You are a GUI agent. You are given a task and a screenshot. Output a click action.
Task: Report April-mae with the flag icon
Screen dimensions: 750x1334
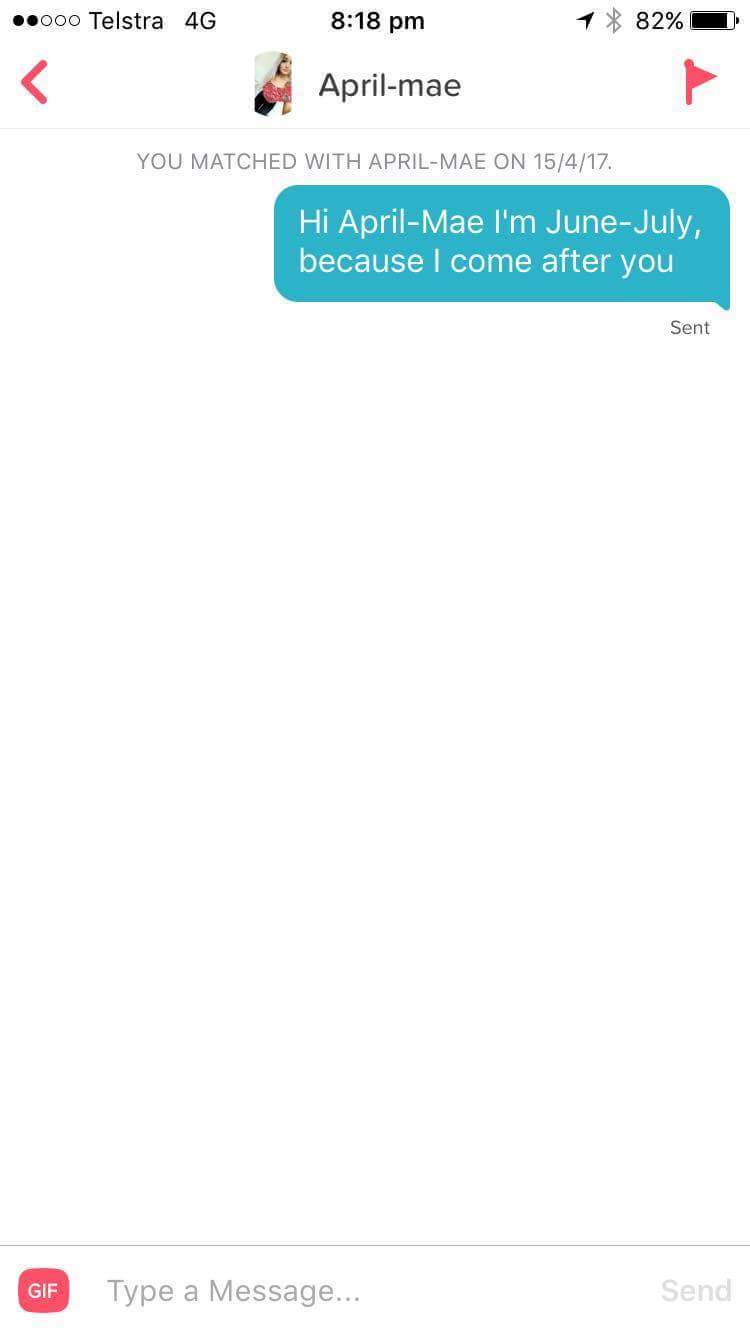tap(700, 82)
